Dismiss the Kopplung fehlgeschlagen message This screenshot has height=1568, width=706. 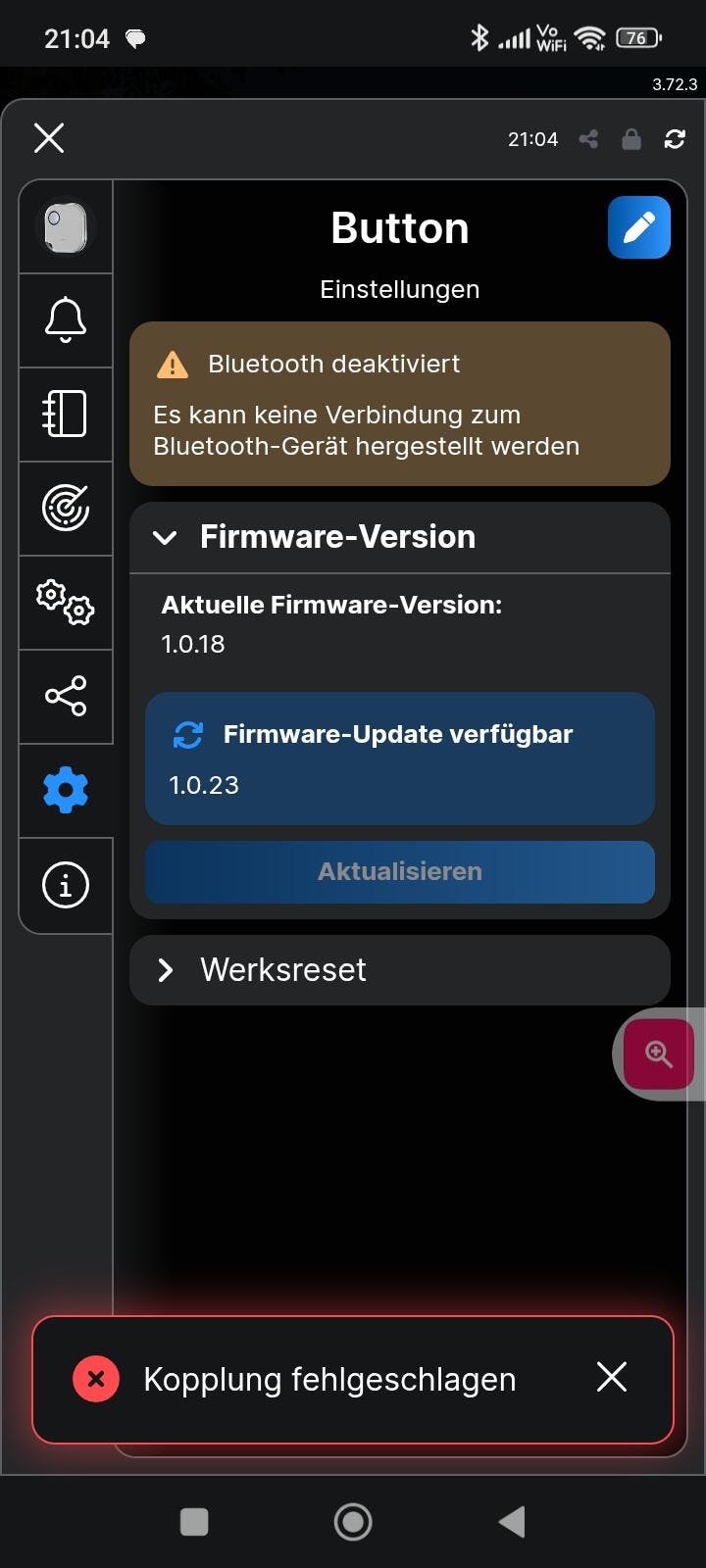point(612,1378)
